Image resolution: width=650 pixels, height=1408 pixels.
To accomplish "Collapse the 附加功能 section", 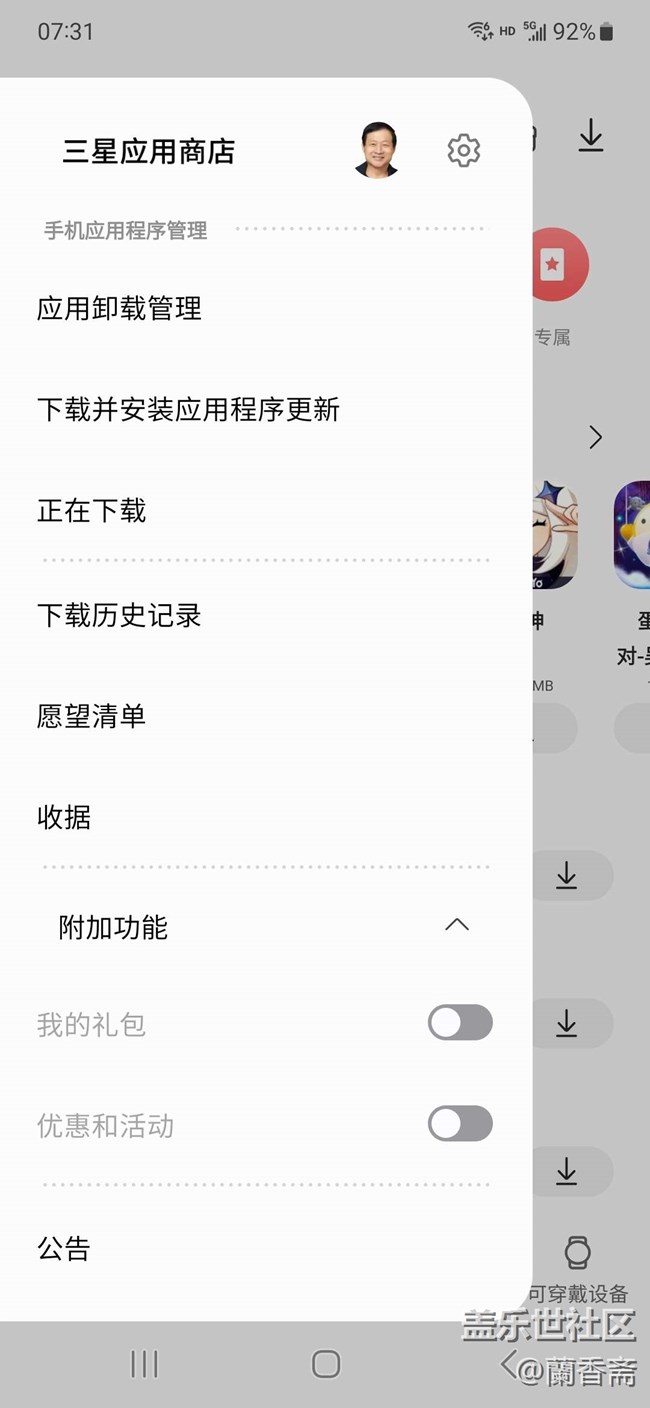I will coord(456,926).
